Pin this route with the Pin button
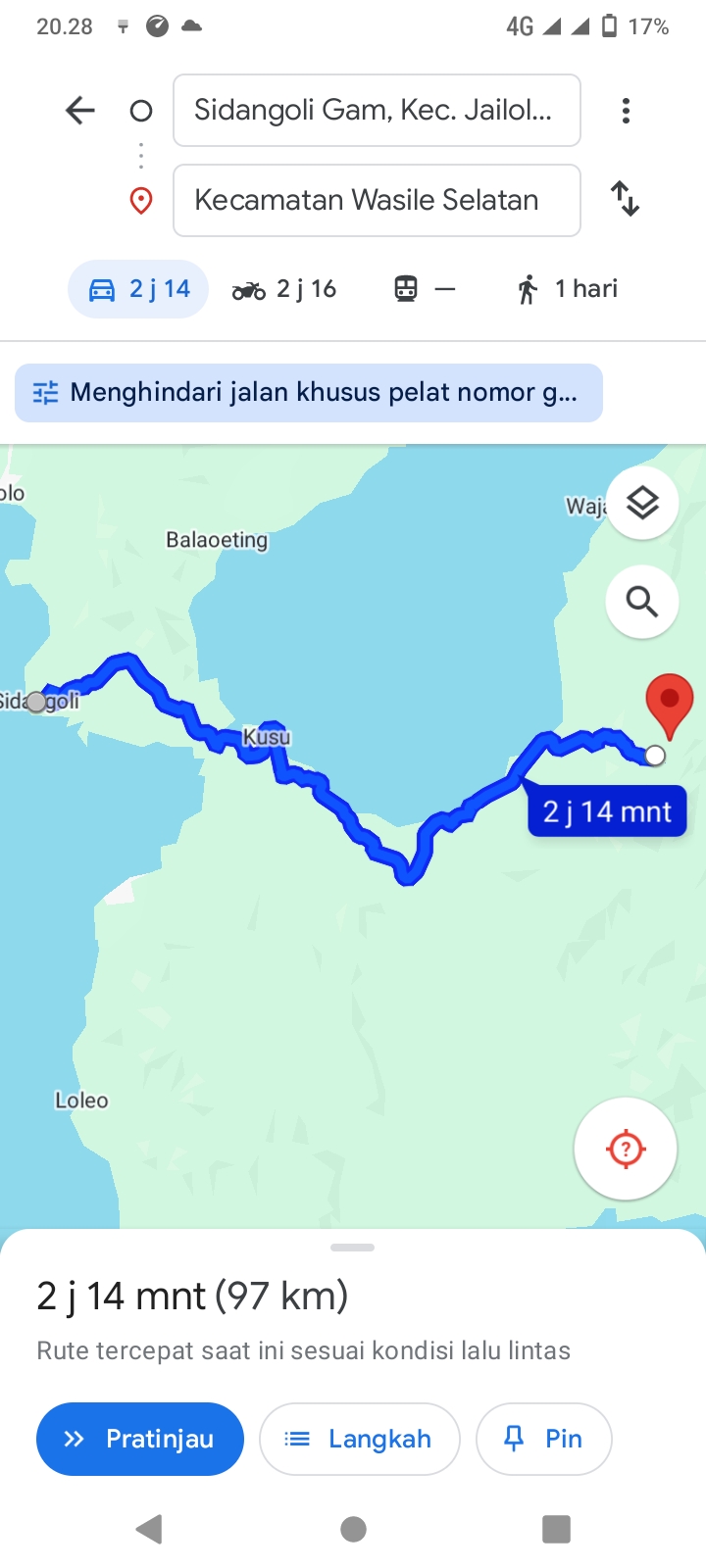 click(x=544, y=1439)
